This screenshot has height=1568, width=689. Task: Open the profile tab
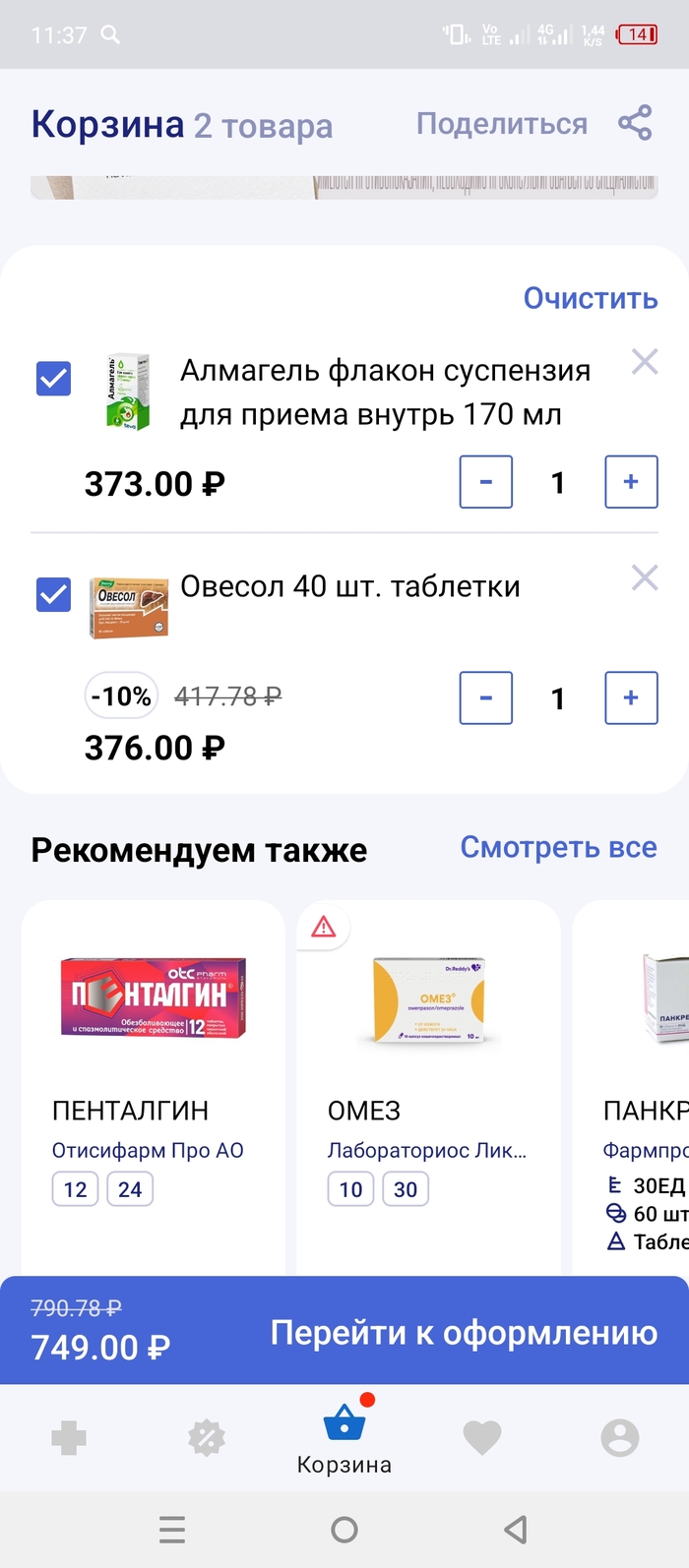click(620, 1438)
